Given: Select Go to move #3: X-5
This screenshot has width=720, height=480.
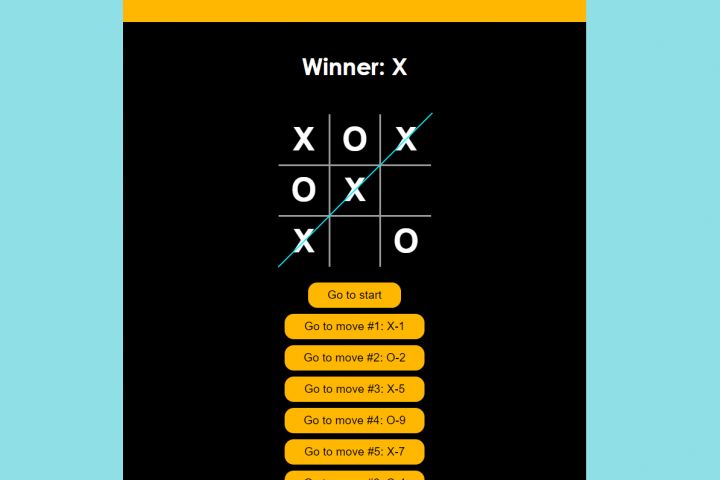Looking at the screenshot, I should point(354,389).
